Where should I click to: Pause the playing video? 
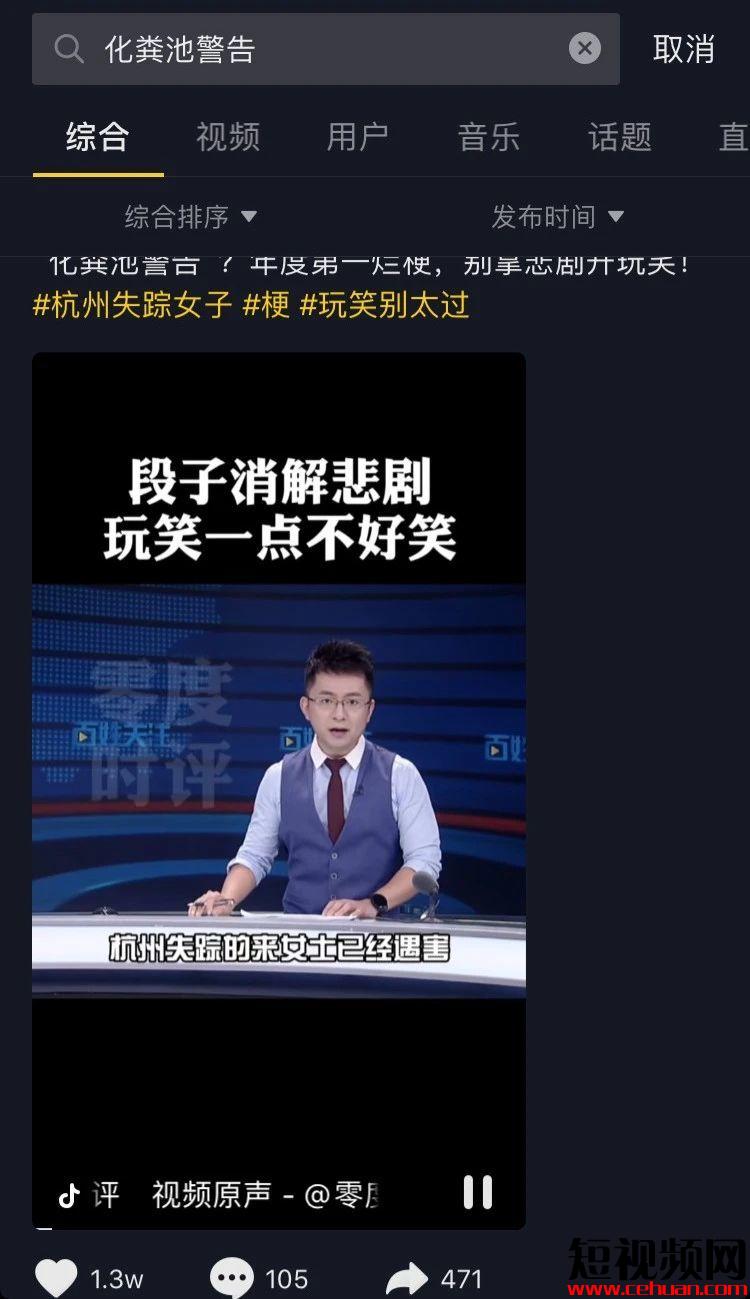tap(477, 1192)
